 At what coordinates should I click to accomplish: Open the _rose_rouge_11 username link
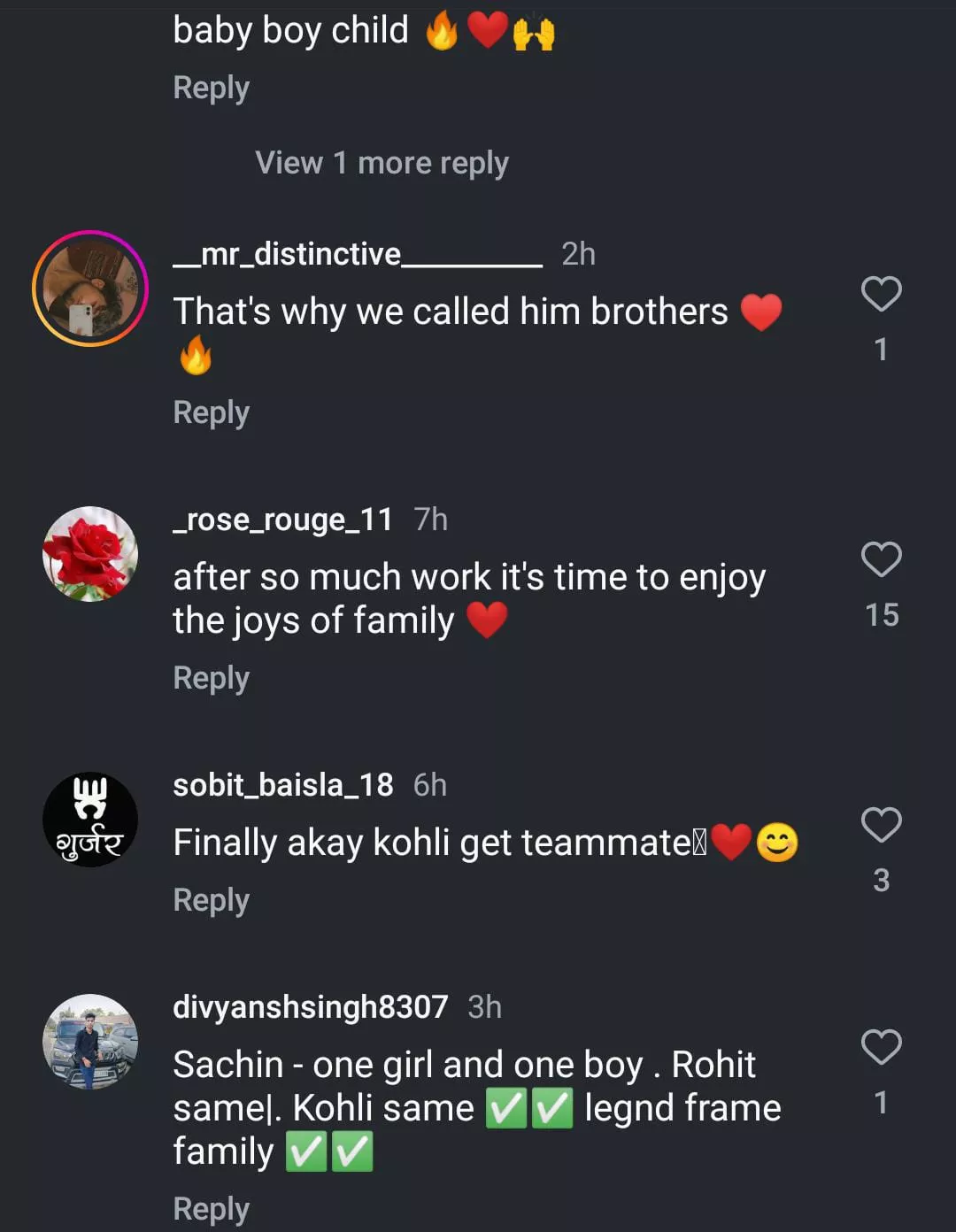282,520
